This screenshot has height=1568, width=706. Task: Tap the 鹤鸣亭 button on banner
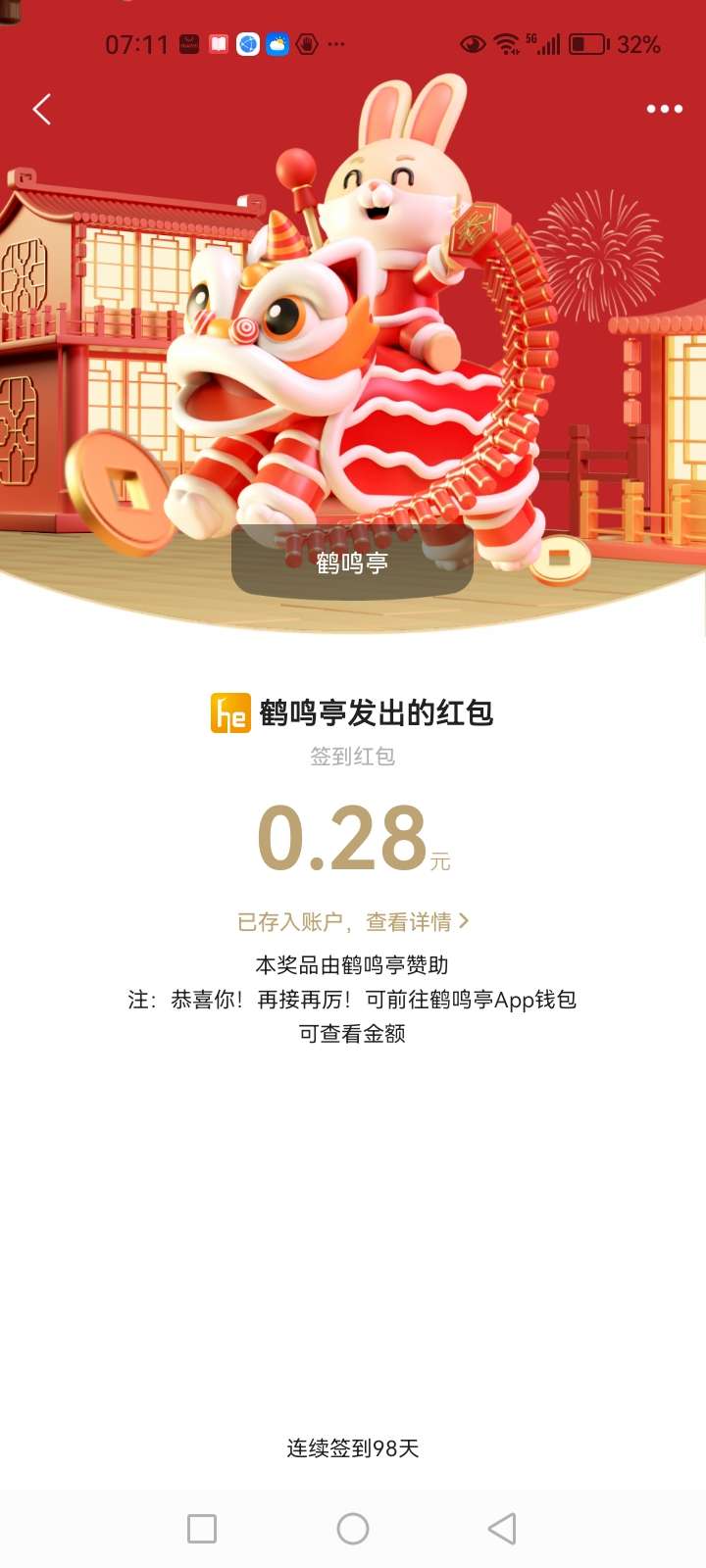[352, 563]
